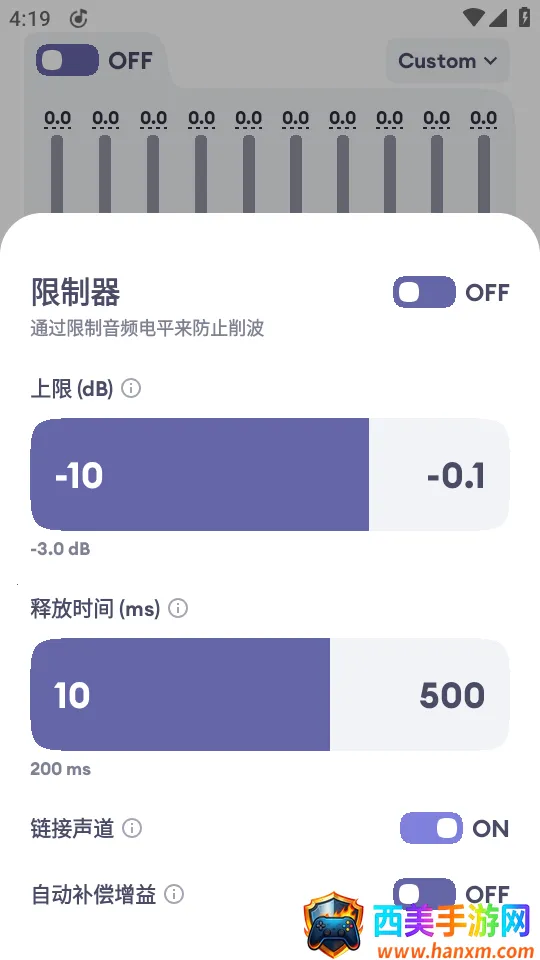Show info for 释放时间 (ms)
Viewport: 540px width, 960px height.
point(178,609)
